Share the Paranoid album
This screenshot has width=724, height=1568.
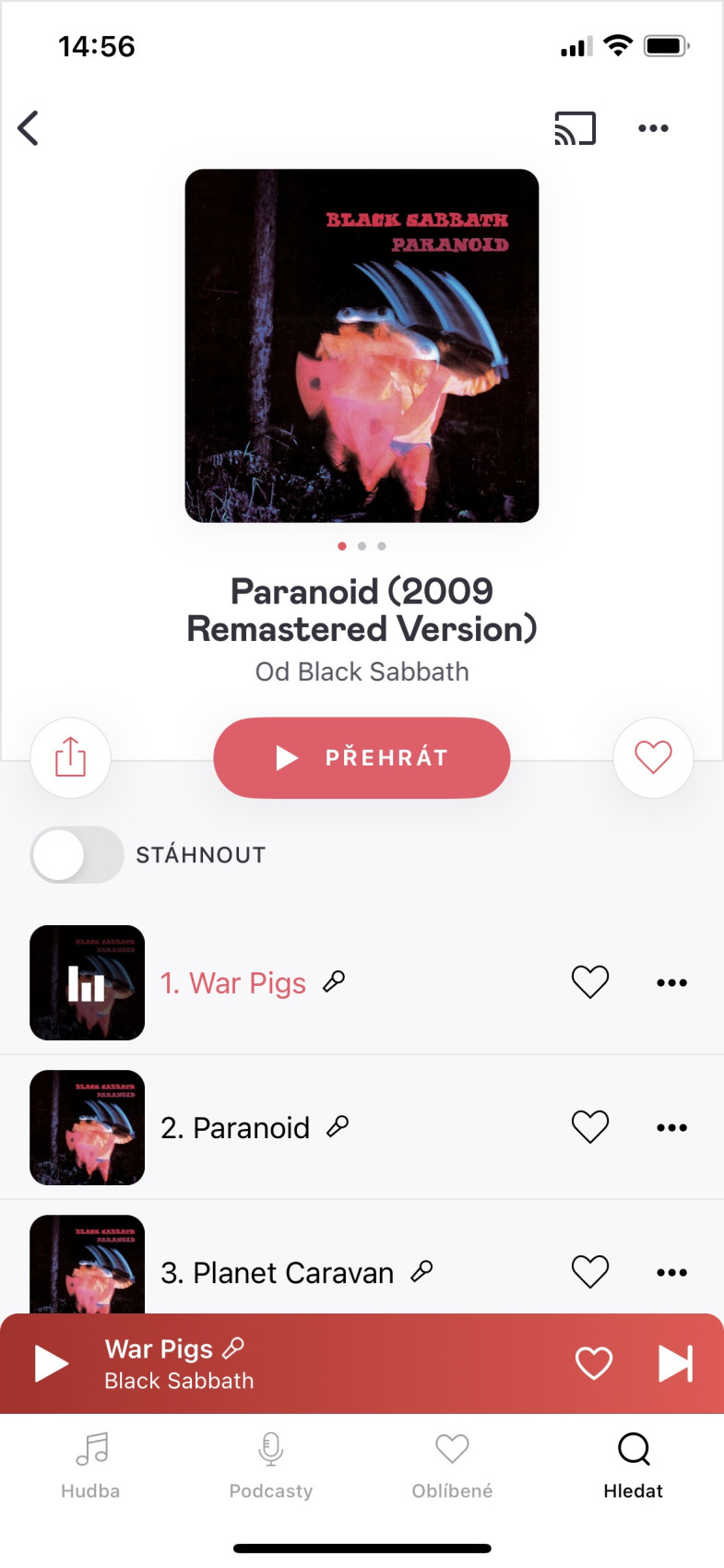71,757
